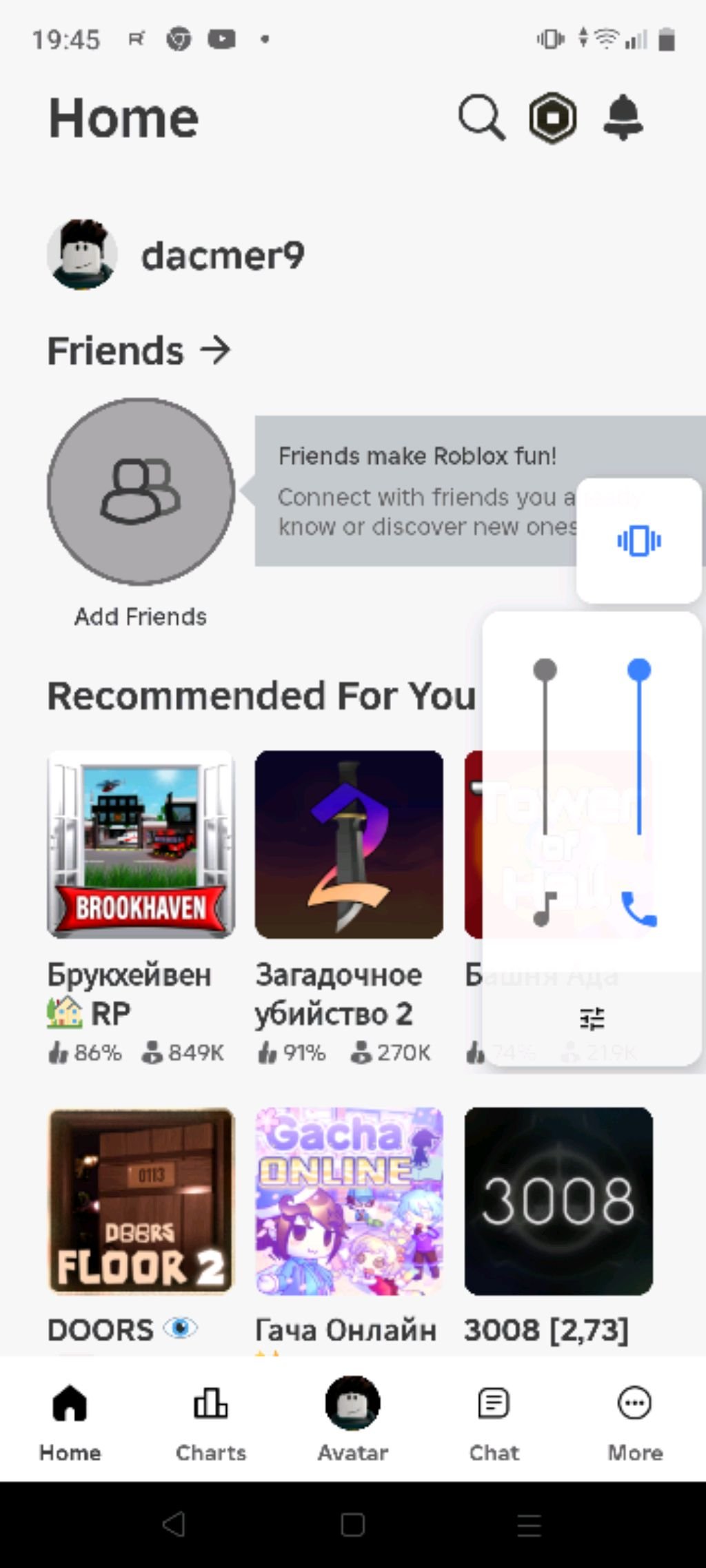Tap the call volume phone icon
This screenshot has height=1568, width=706.
click(x=639, y=908)
